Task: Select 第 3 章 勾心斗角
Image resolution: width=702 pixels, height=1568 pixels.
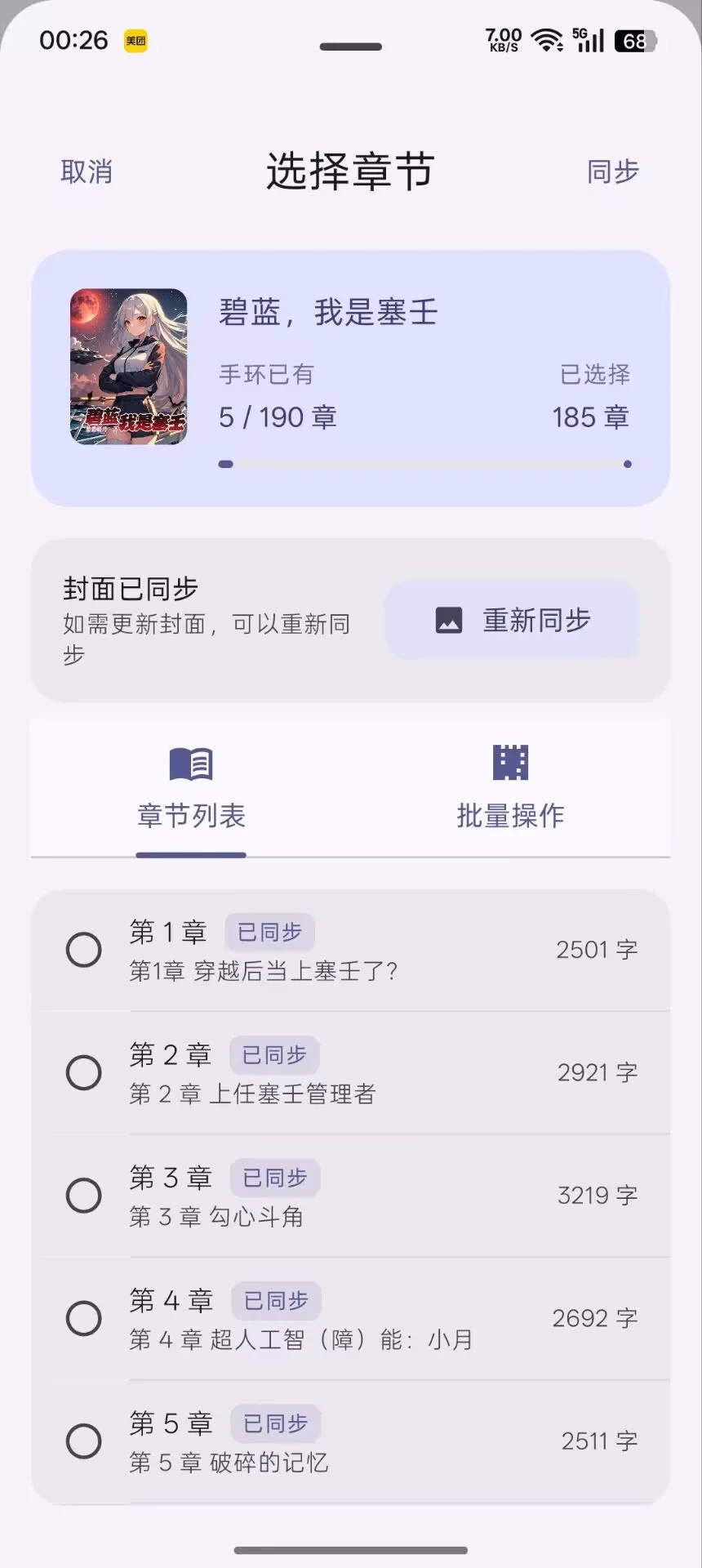Action: click(x=84, y=1196)
